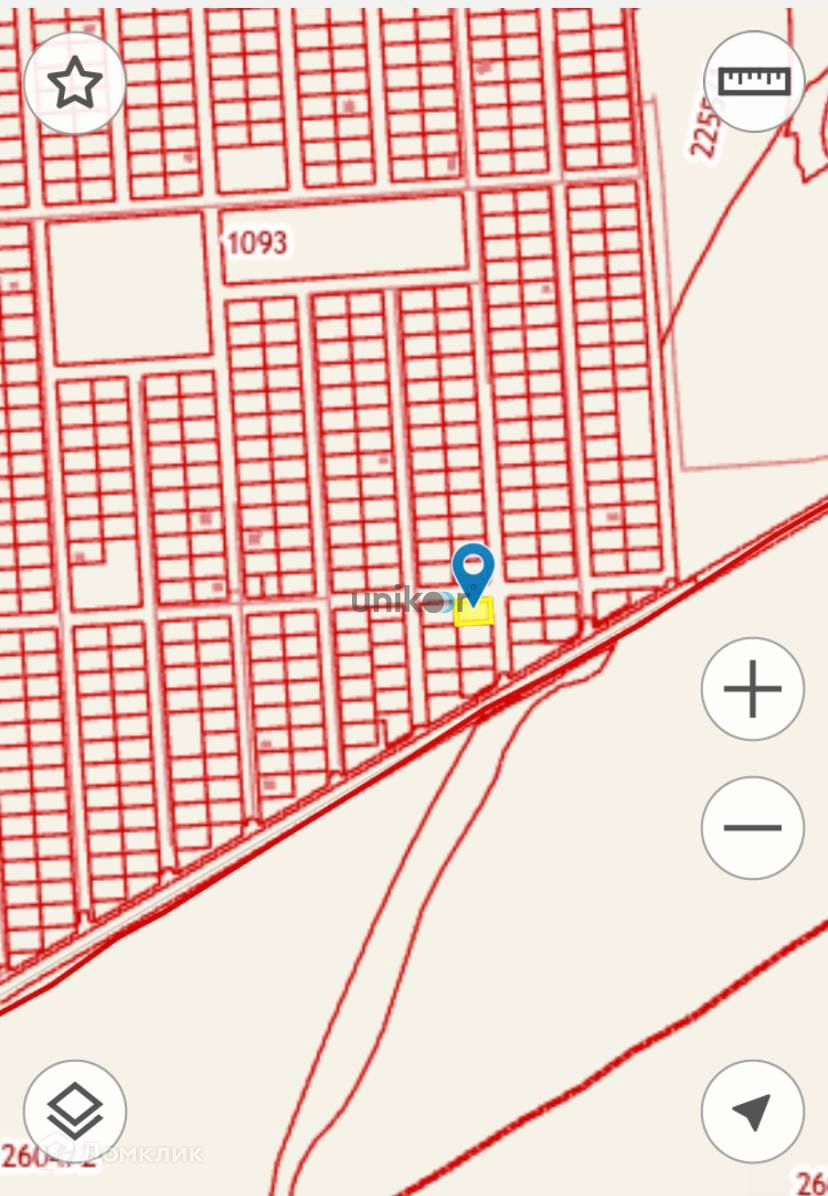Add this location to favorites with the star

point(74,84)
